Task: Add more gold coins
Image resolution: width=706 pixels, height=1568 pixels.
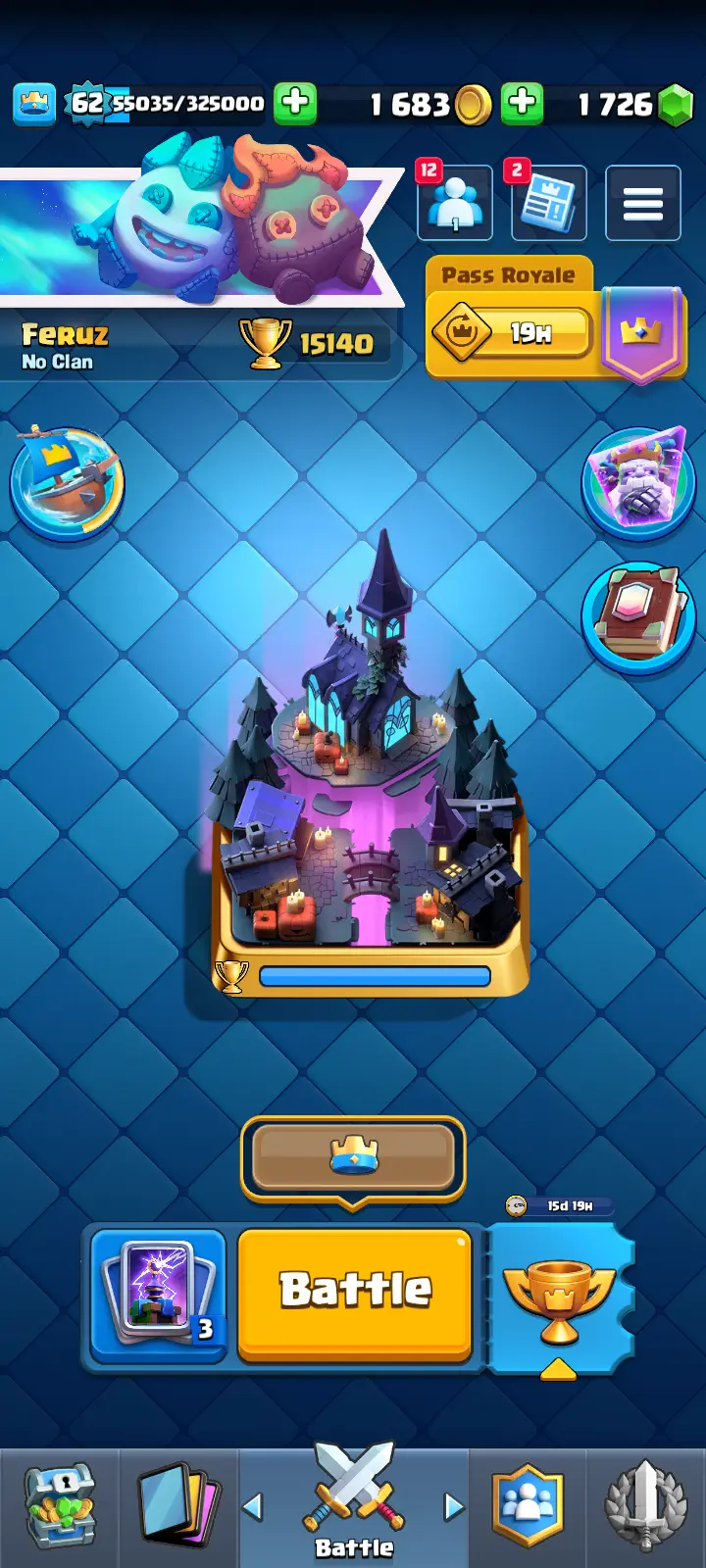Action: pyautogui.click(x=523, y=103)
